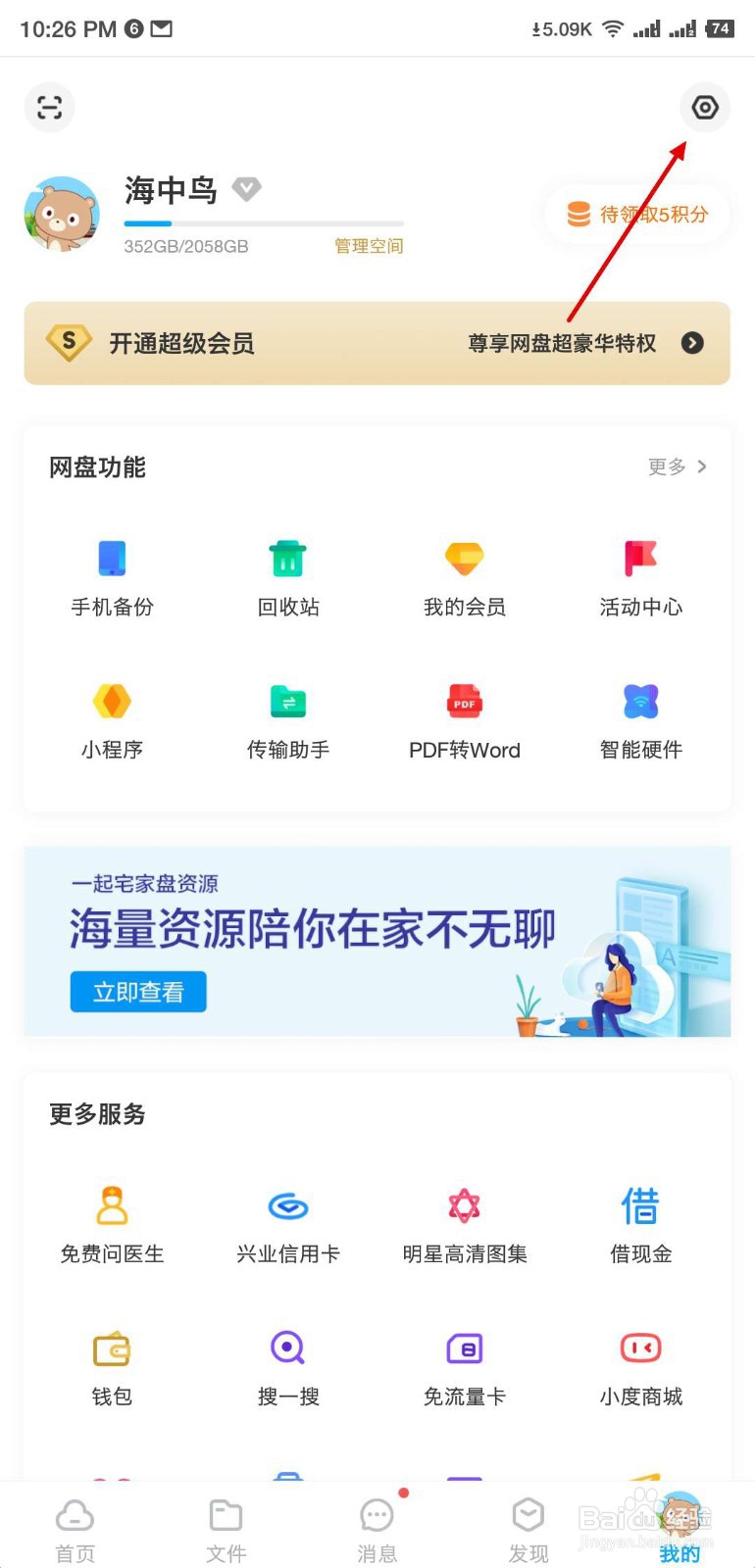The height and width of the screenshot is (1568, 755).
Task: Click the storage usage progress bar
Action: click(x=263, y=223)
